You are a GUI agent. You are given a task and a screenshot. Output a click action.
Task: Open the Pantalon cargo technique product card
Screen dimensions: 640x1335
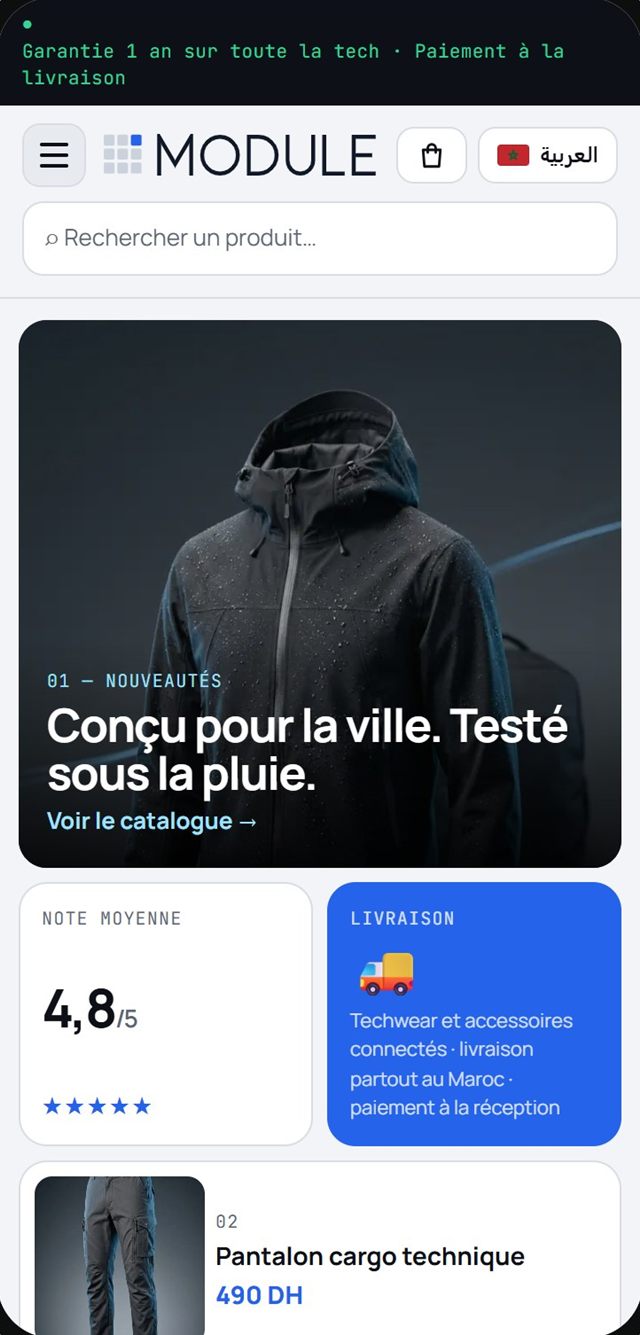[320, 1248]
